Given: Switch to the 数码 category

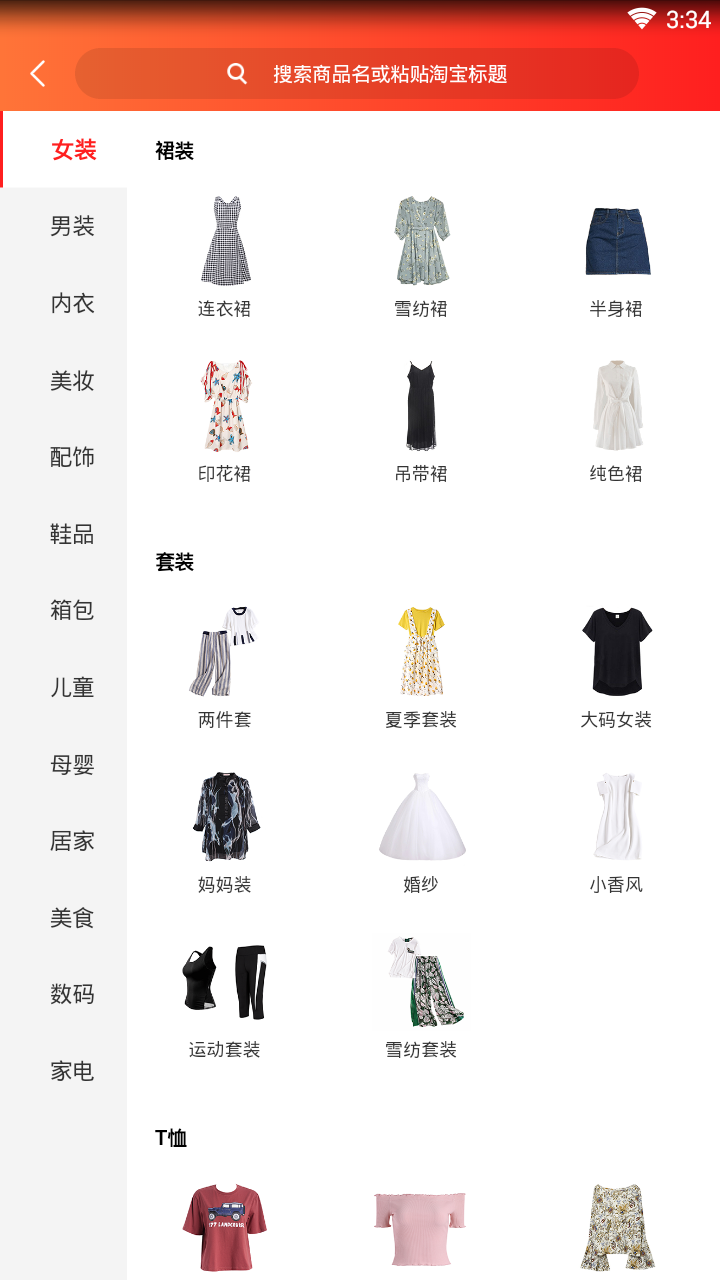Looking at the screenshot, I should (x=72, y=994).
